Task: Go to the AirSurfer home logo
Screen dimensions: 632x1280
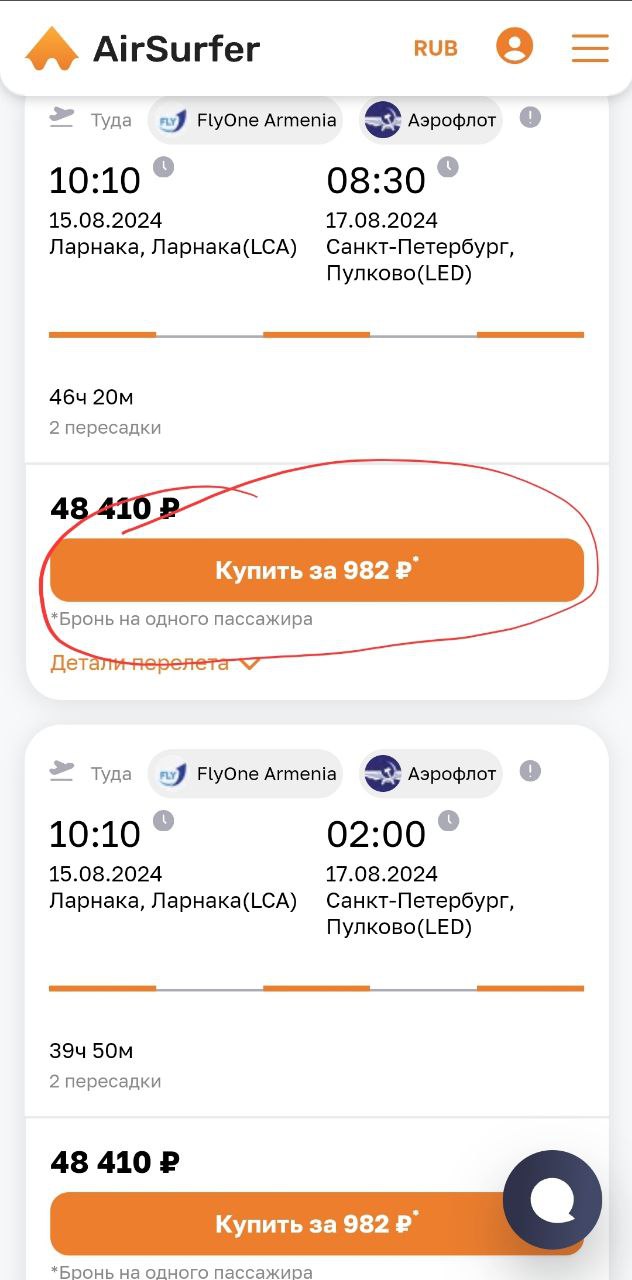Action: 142,48
